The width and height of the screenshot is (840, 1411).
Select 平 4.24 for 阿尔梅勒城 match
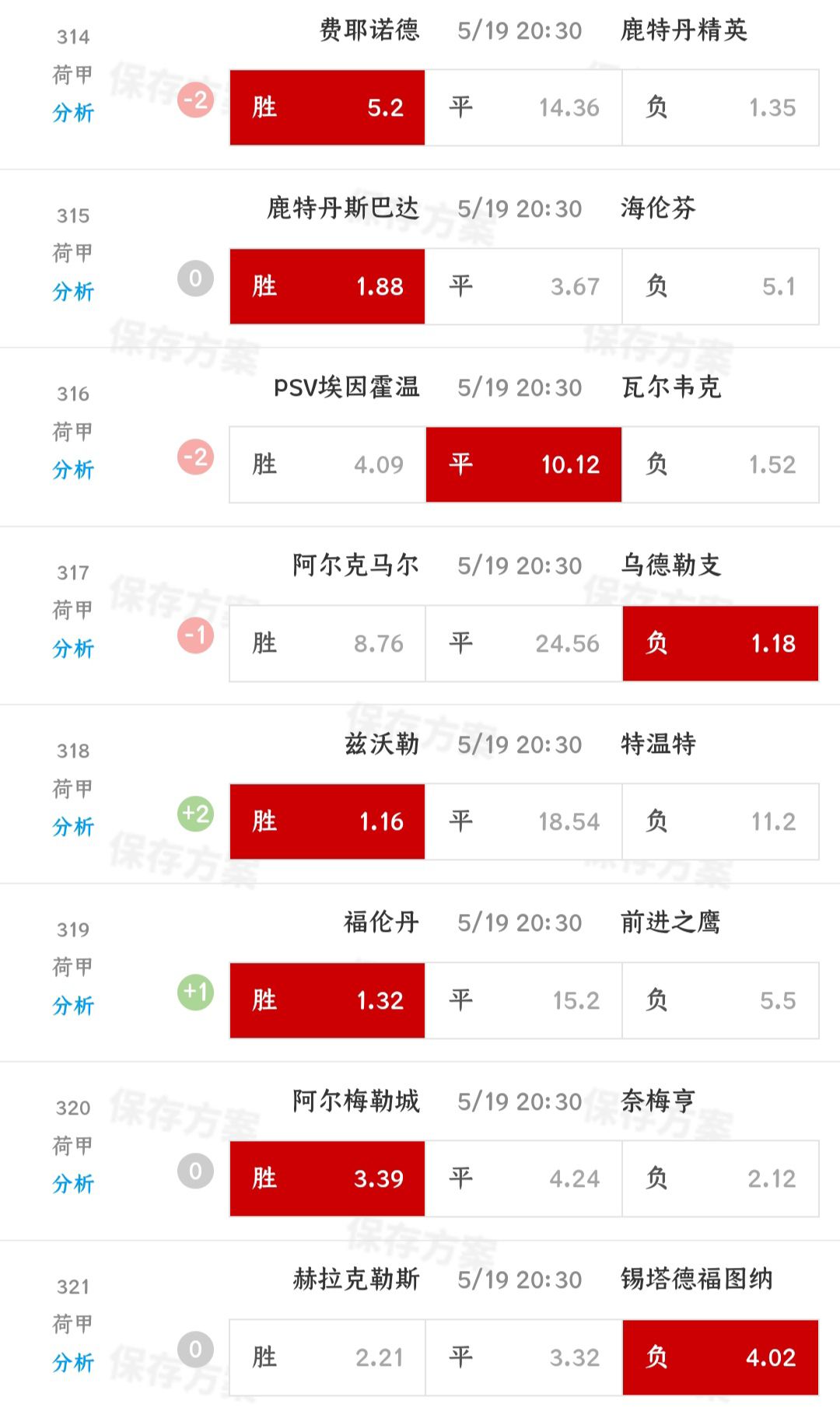pyautogui.click(x=523, y=1178)
